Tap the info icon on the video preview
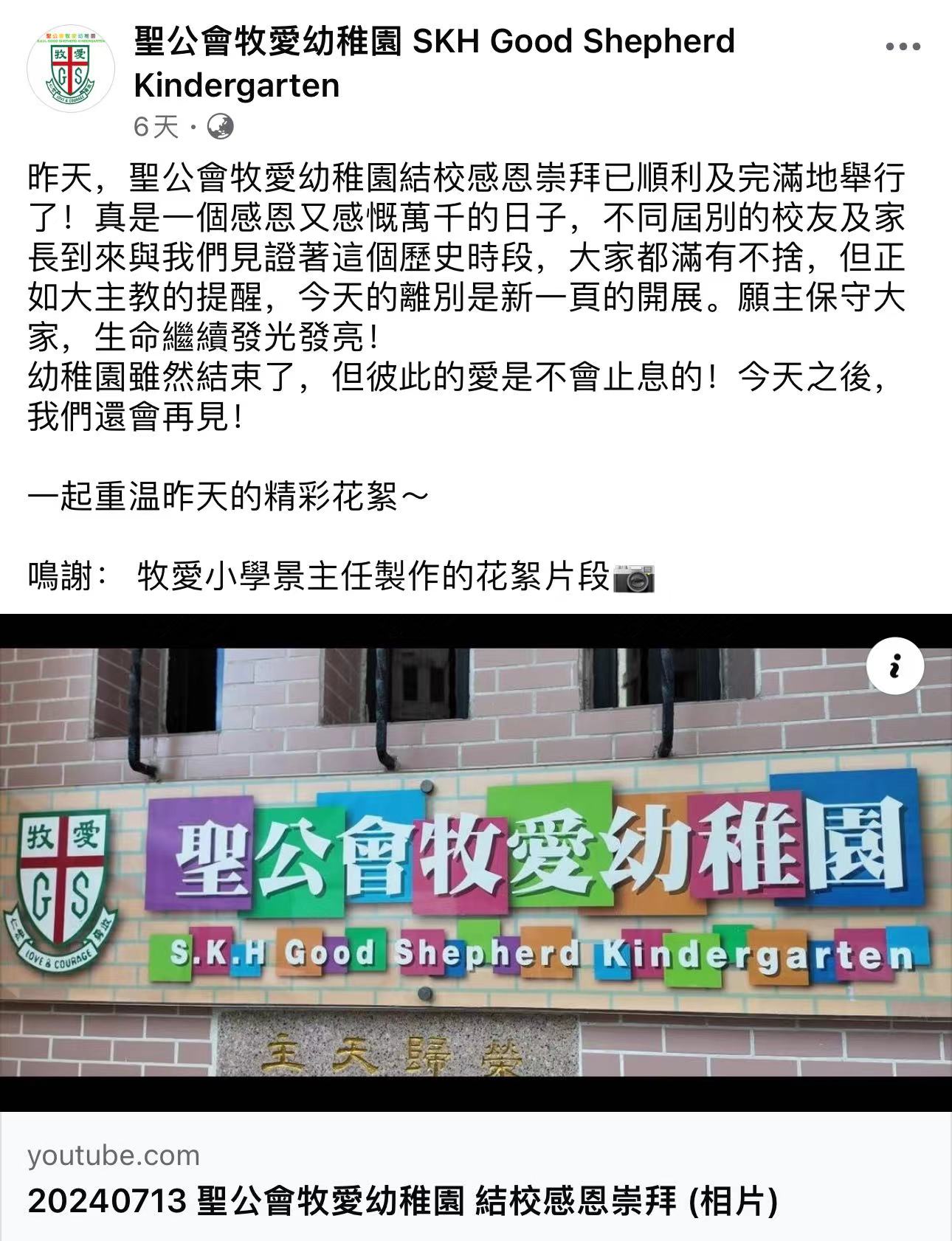The width and height of the screenshot is (952, 1241). point(894,666)
